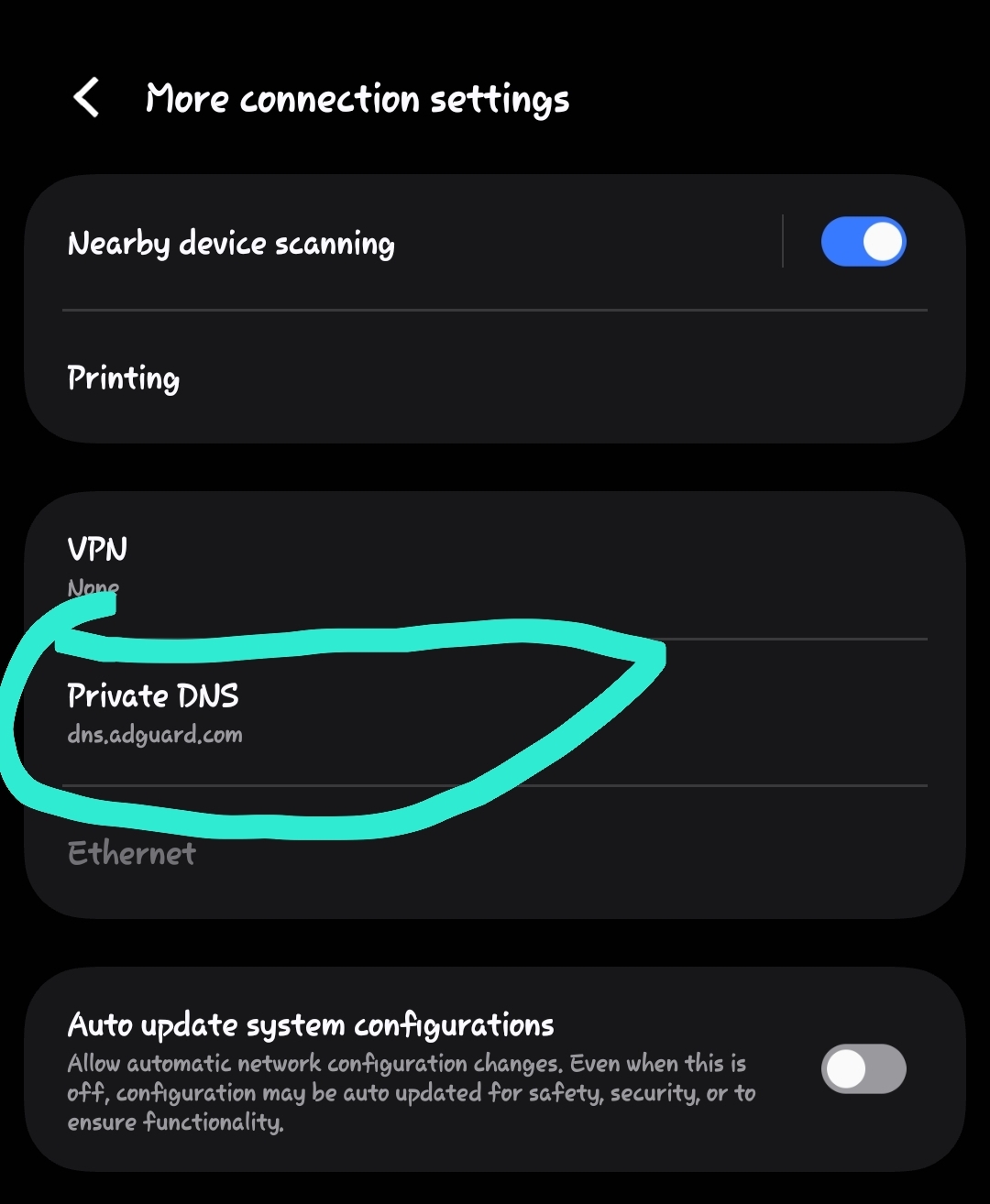Tap the circled dns.adguard.com entry
The image size is (990, 1204).
coord(154,733)
